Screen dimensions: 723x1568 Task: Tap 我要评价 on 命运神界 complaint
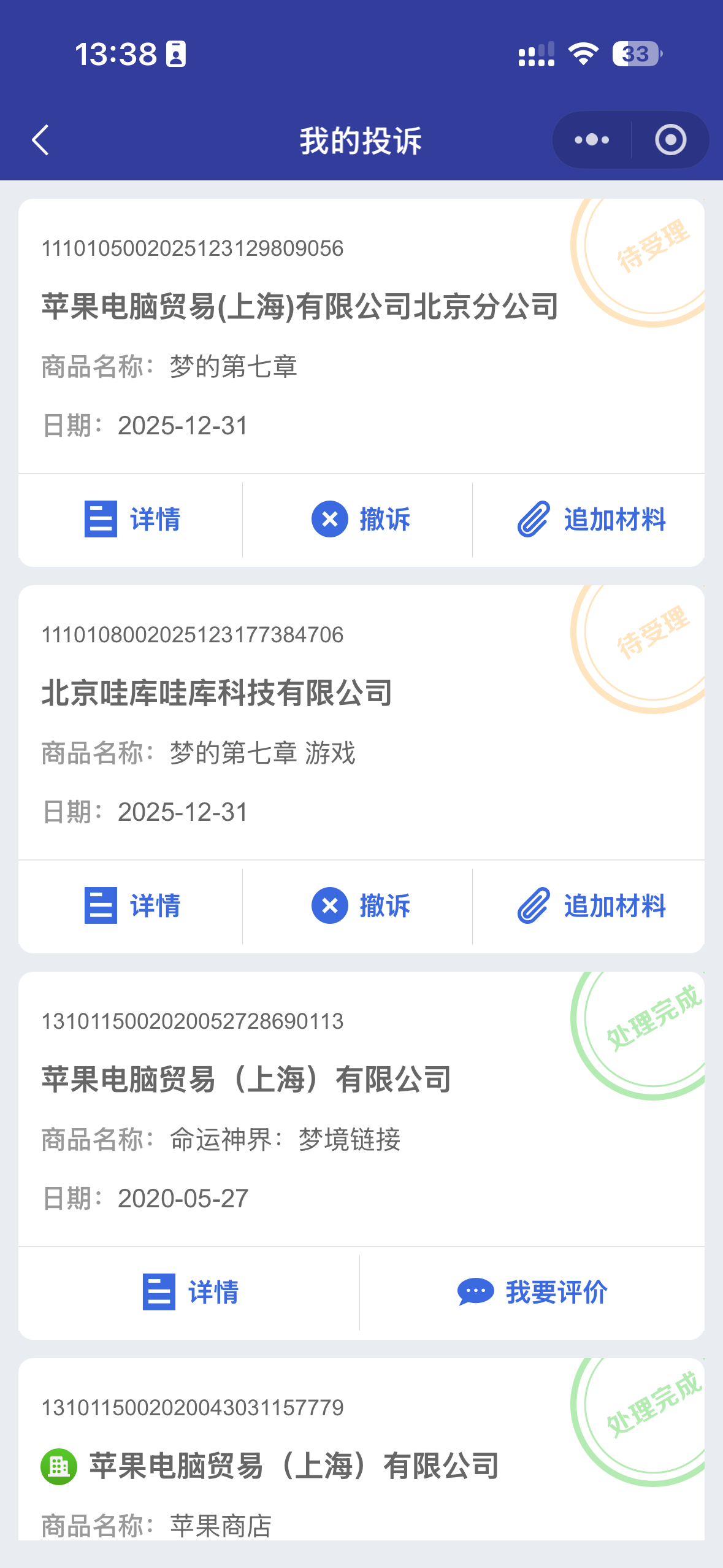(x=532, y=1292)
